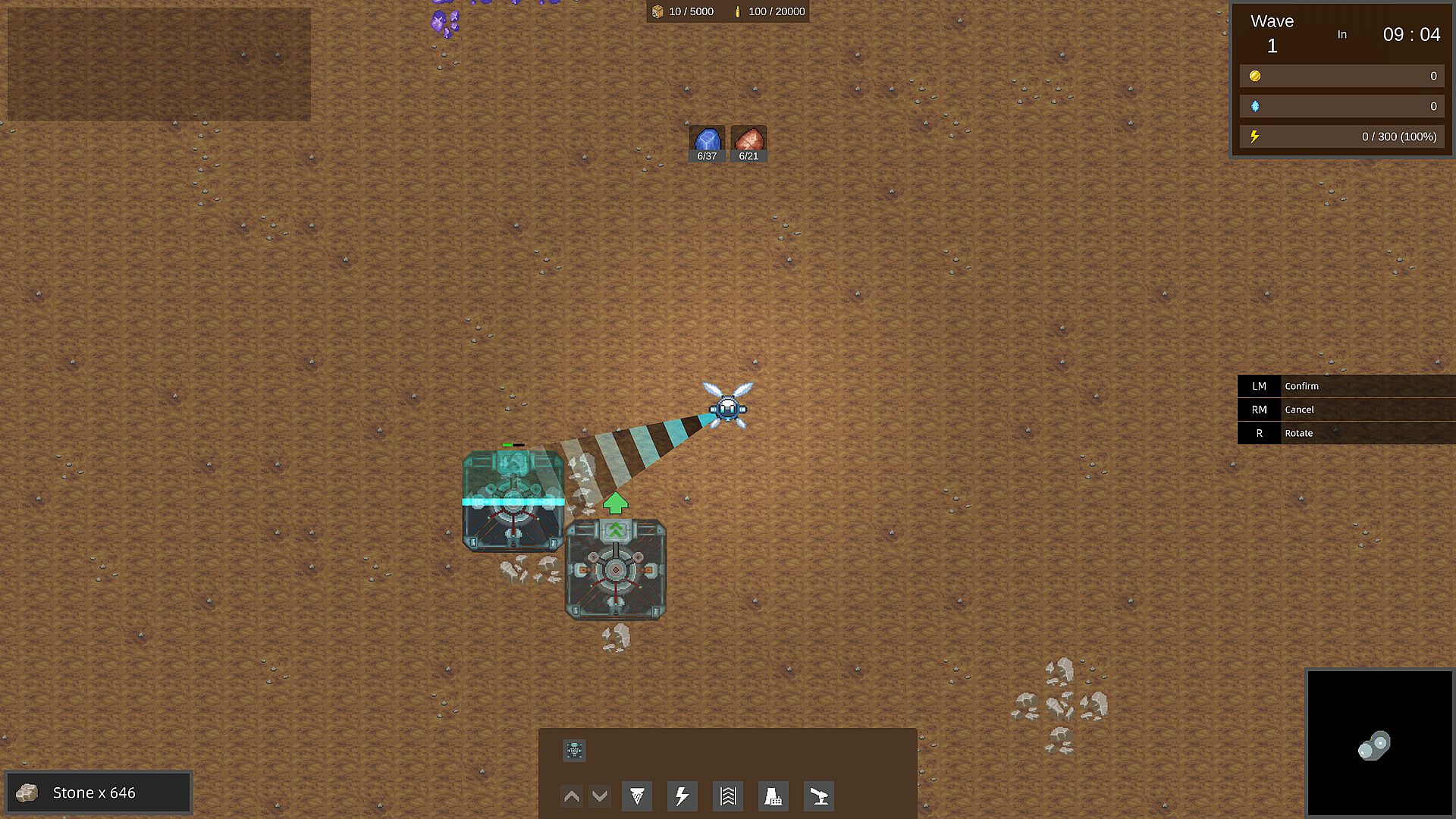Open the turret defense category
This screenshot has height=819, width=1456.
click(x=819, y=796)
